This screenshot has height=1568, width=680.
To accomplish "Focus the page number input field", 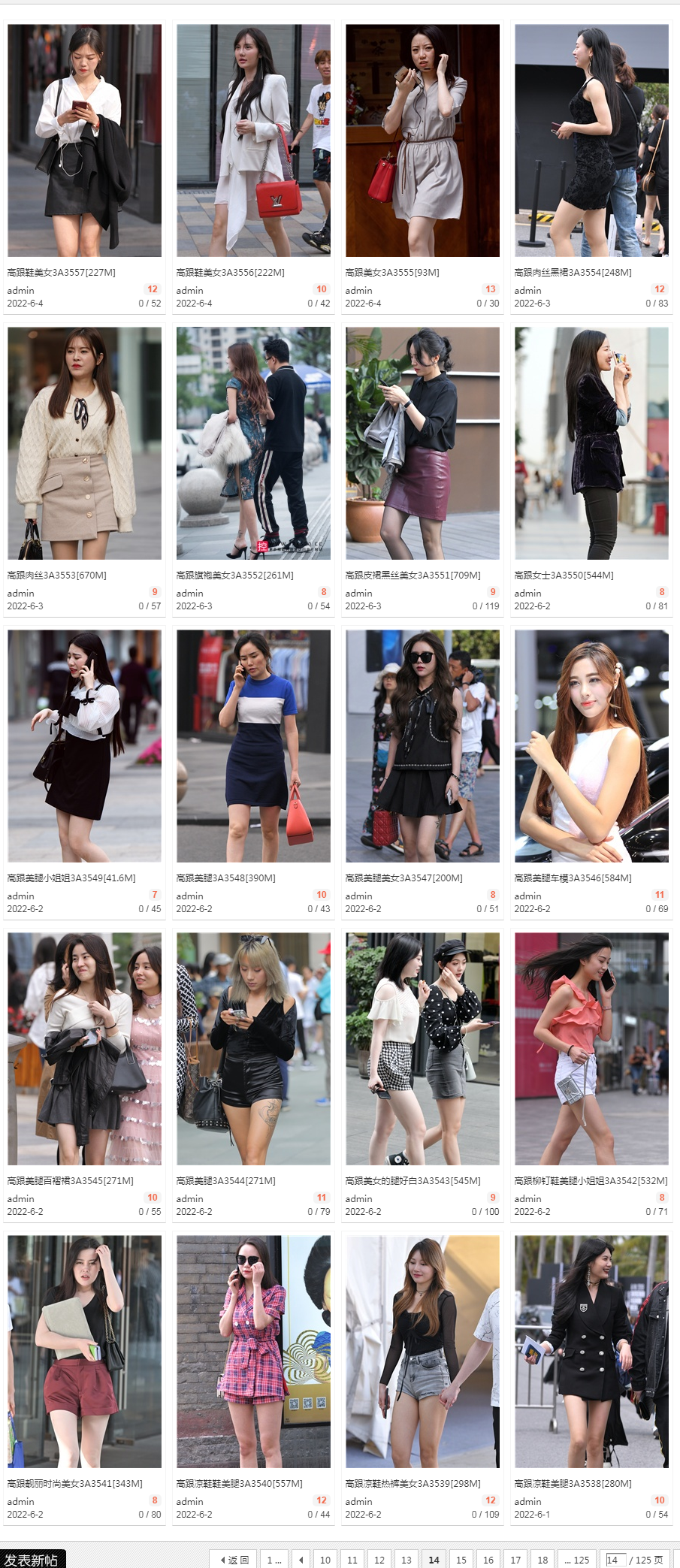I will pyautogui.click(x=615, y=1560).
